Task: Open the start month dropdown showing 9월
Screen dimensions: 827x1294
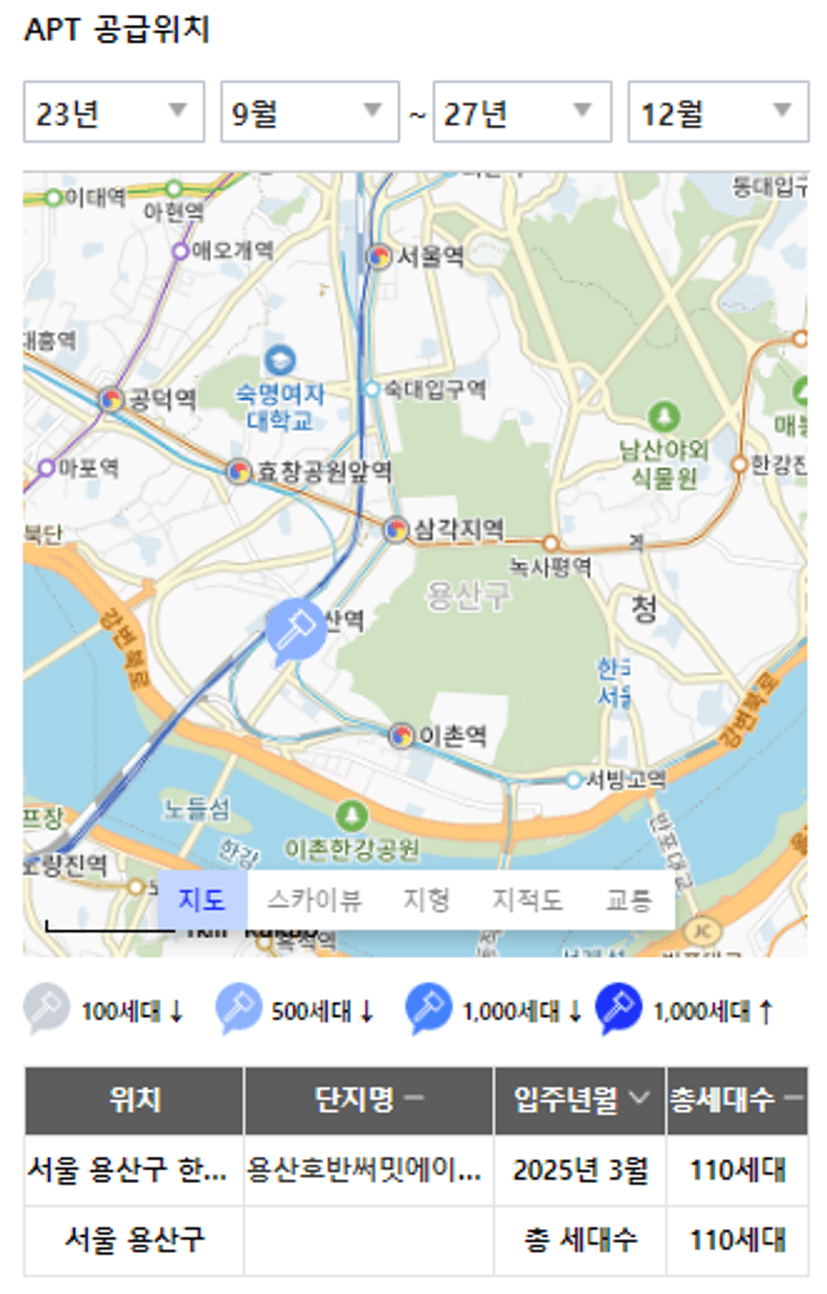Action: click(x=309, y=112)
